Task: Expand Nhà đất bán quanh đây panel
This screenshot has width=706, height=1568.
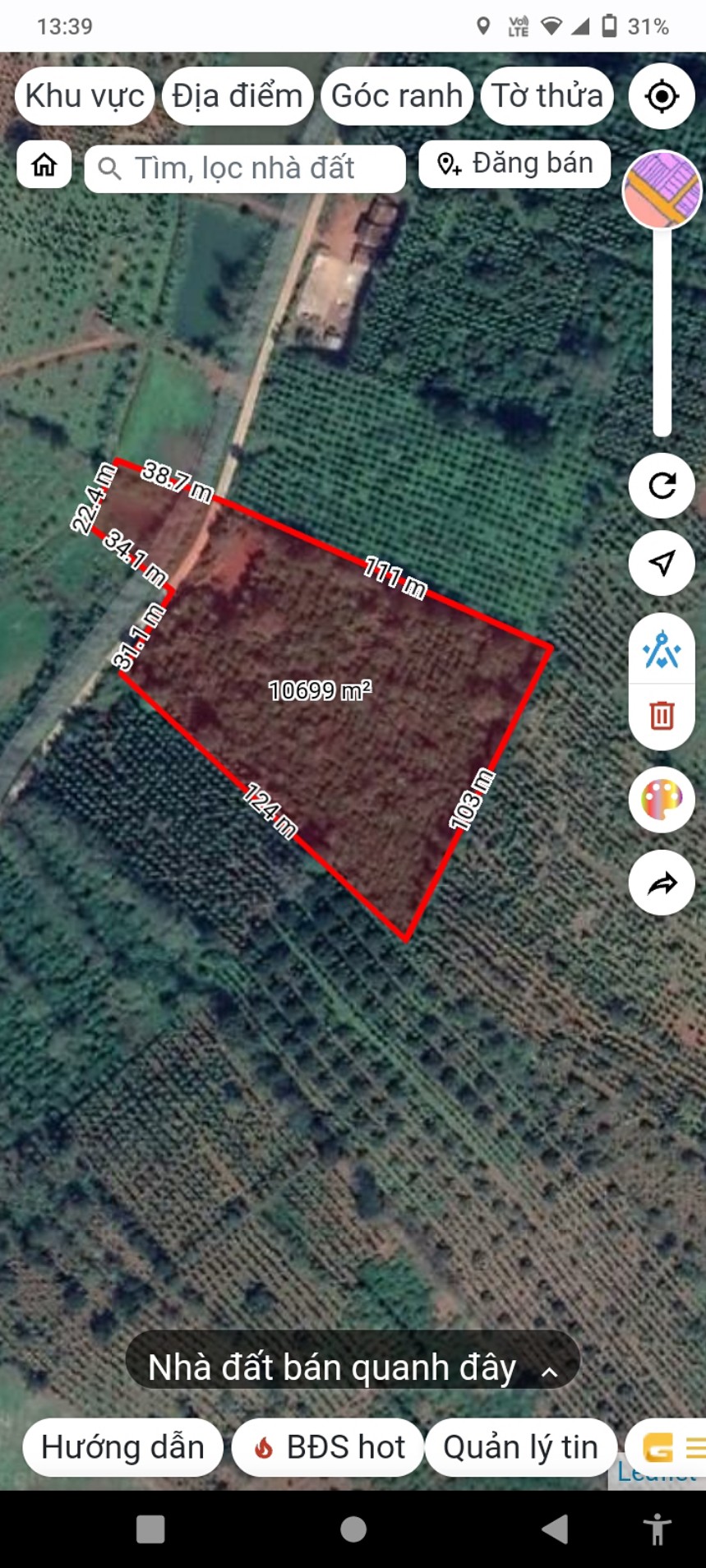Action: (353, 1368)
